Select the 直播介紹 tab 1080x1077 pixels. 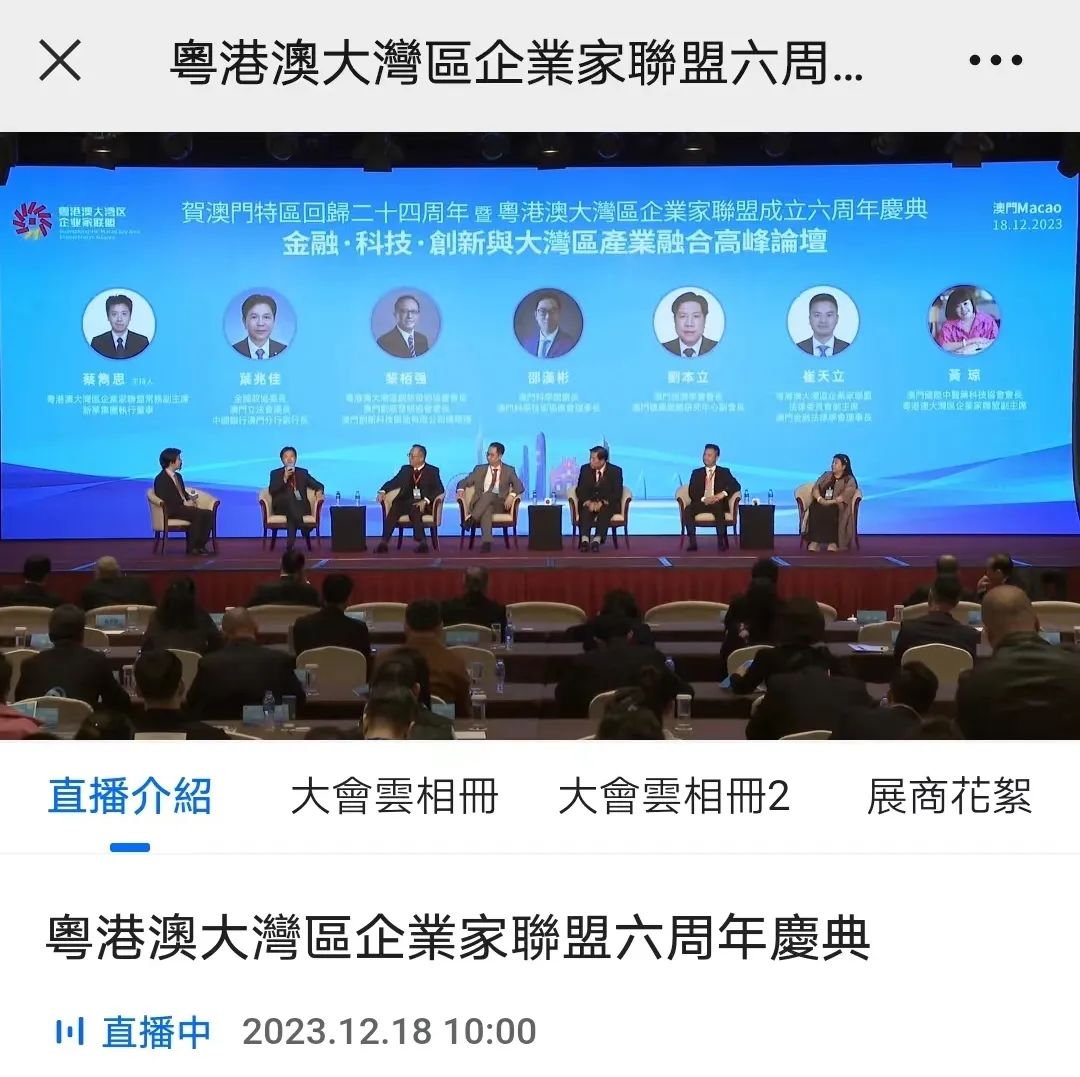click(x=130, y=797)
